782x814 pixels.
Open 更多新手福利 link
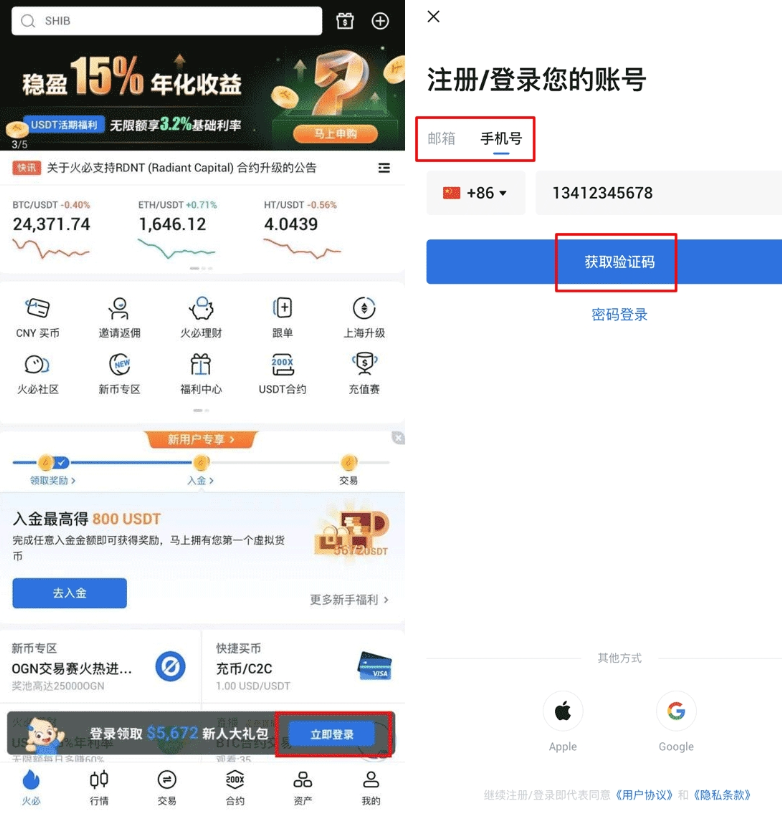pos(349,599)
